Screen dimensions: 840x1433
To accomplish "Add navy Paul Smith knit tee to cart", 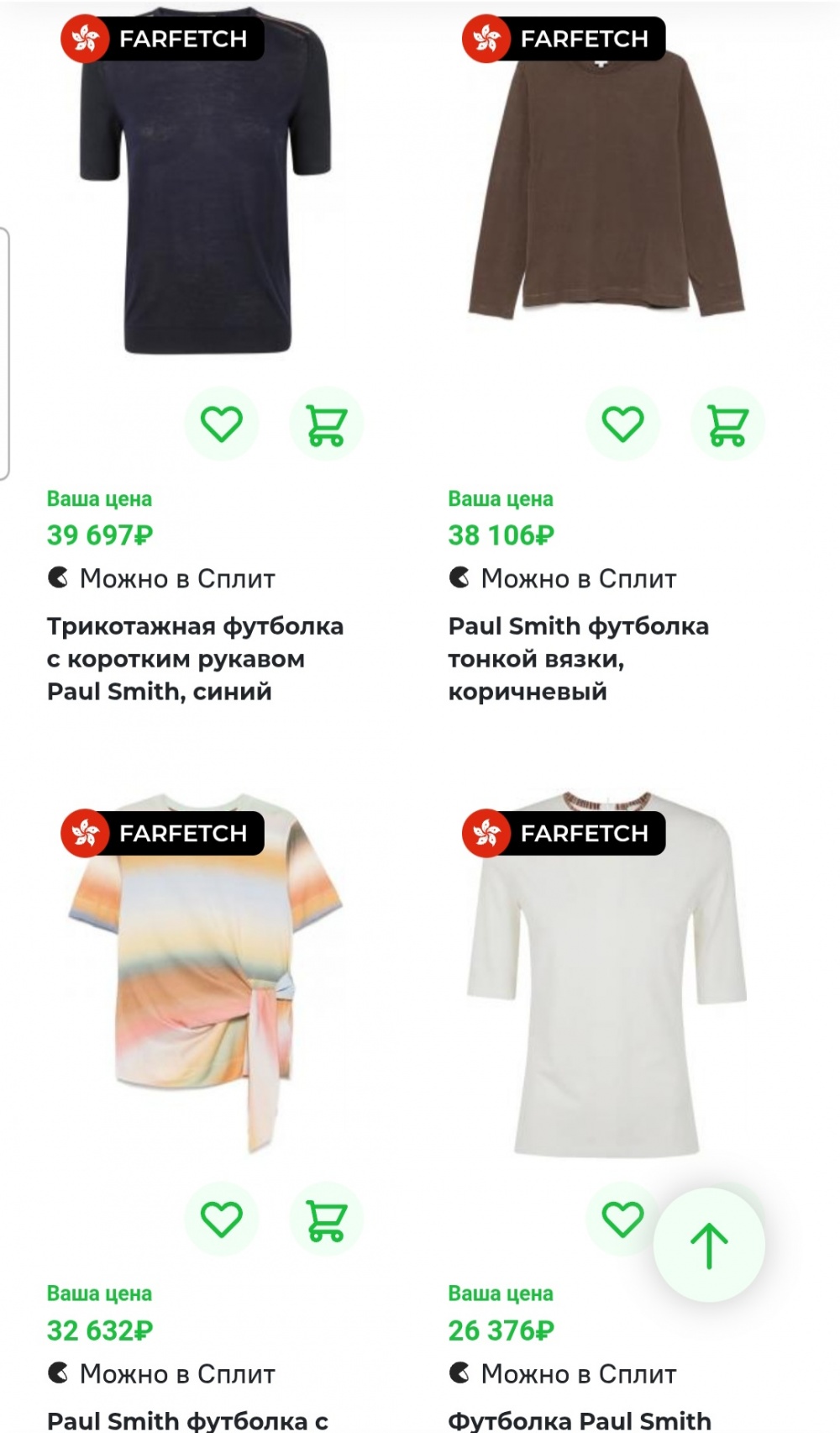I will coord(326,424).
